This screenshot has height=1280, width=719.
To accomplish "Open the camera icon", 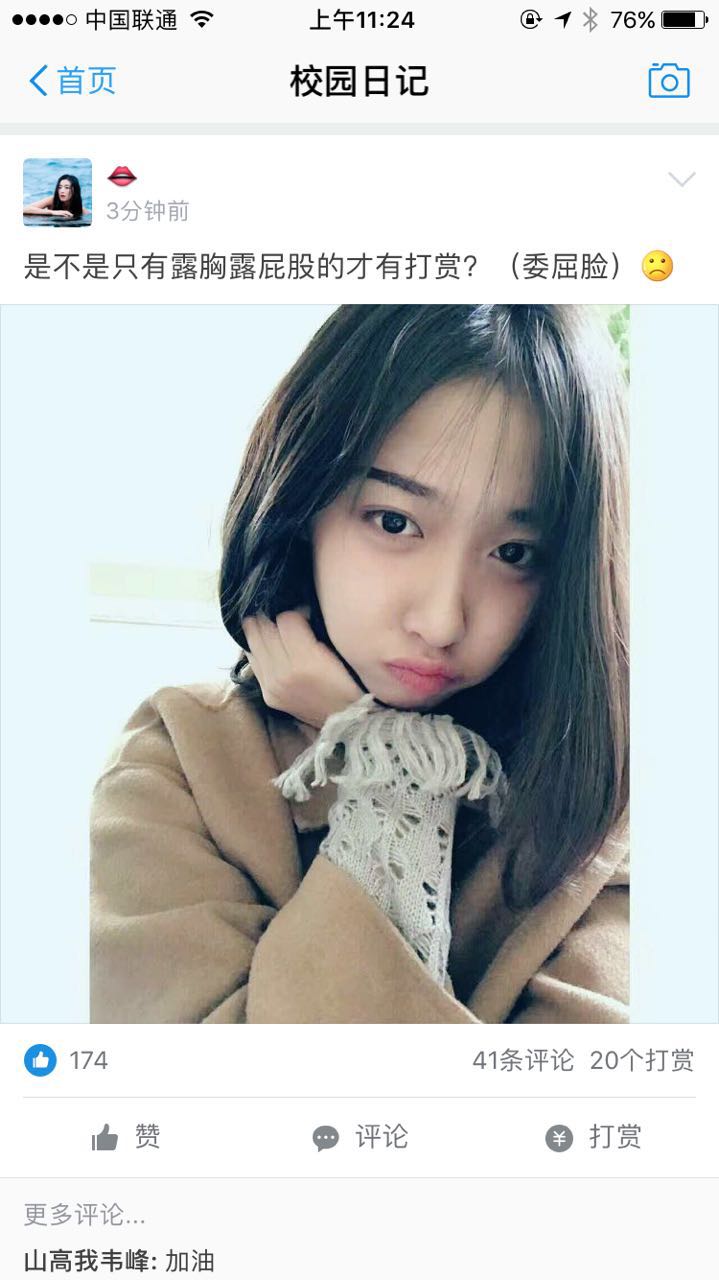I will click(x=668, y=81).
